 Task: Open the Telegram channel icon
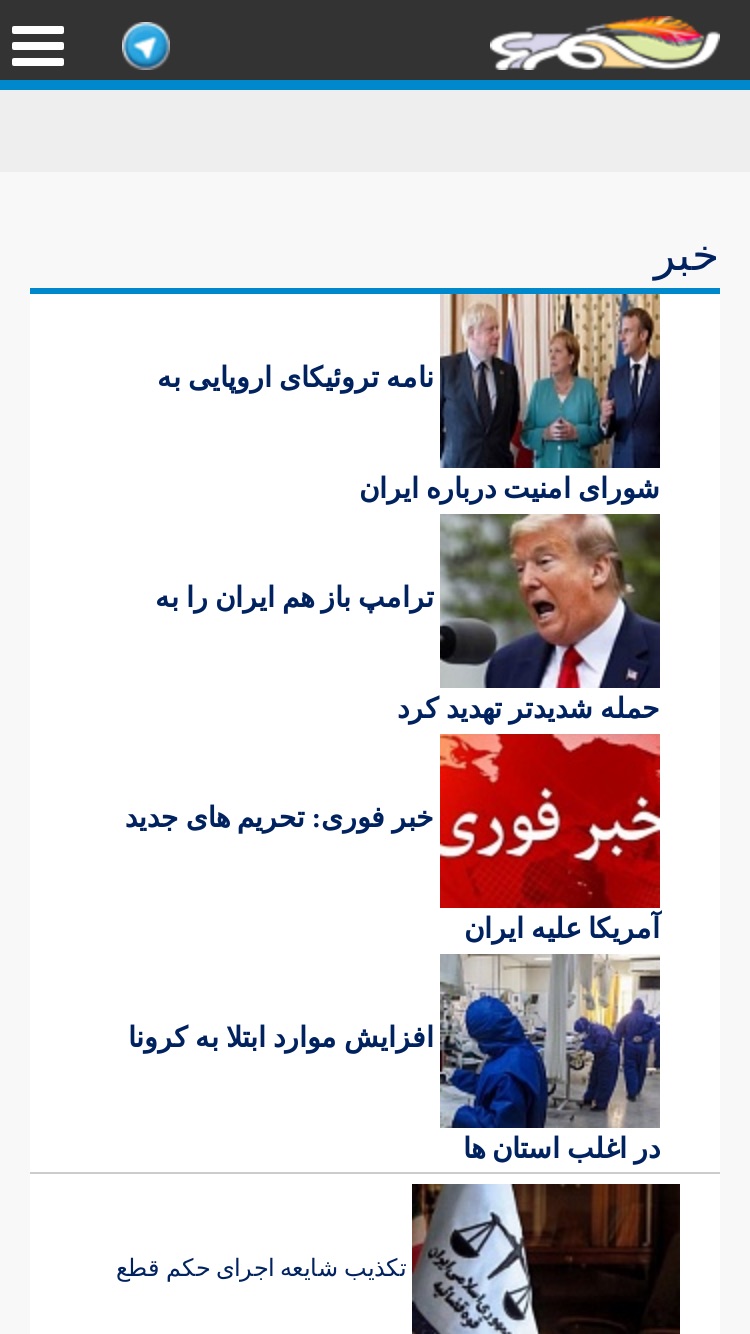[x=146, y=46]
